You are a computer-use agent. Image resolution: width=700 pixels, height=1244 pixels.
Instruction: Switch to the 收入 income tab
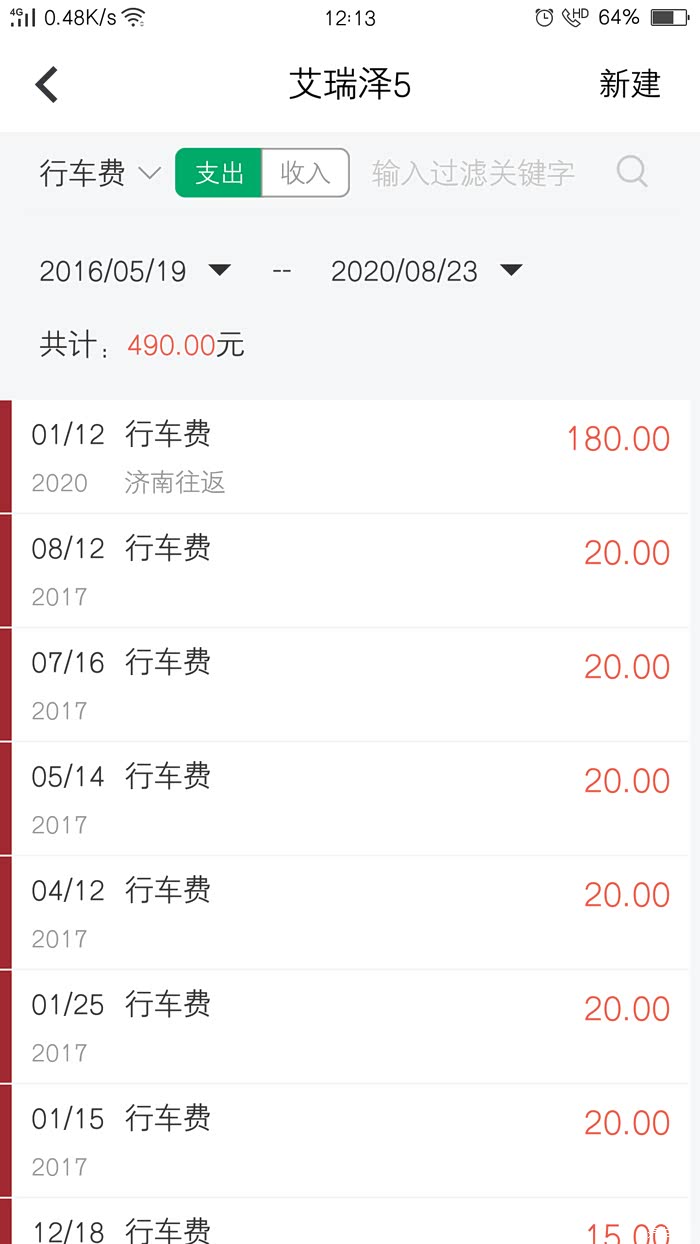coord(305,173)
